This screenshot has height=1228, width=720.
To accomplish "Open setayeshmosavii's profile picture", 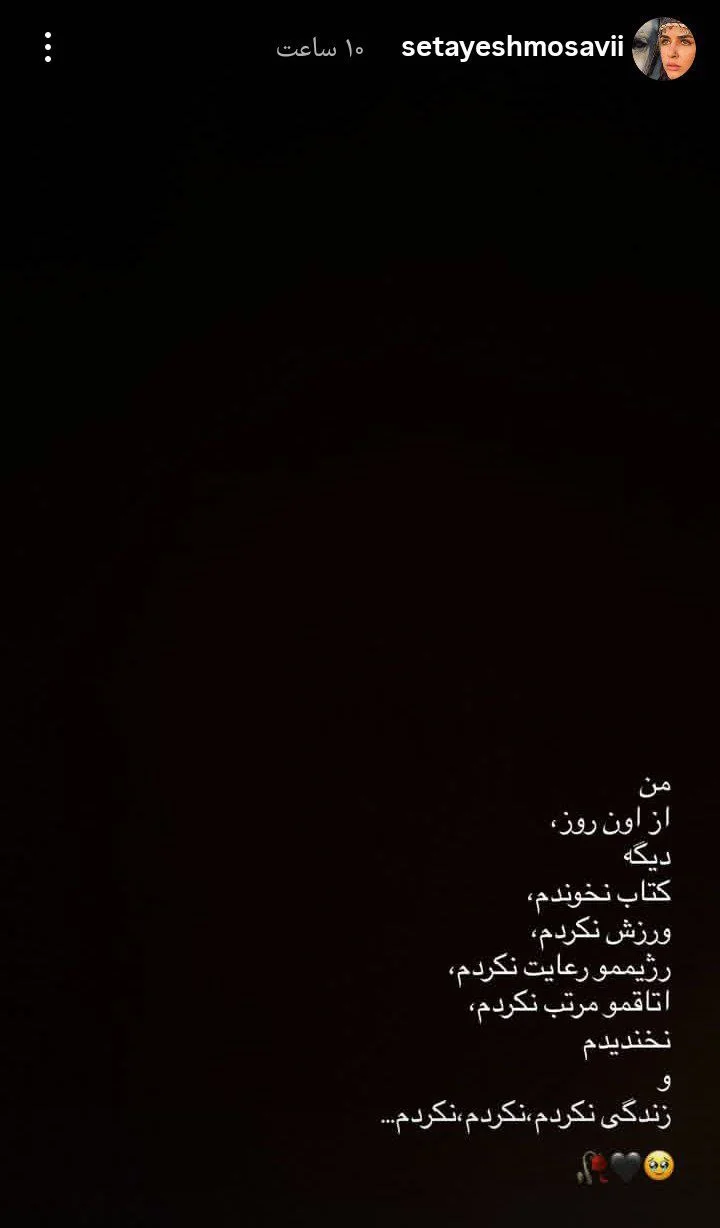I will (664, 48).
